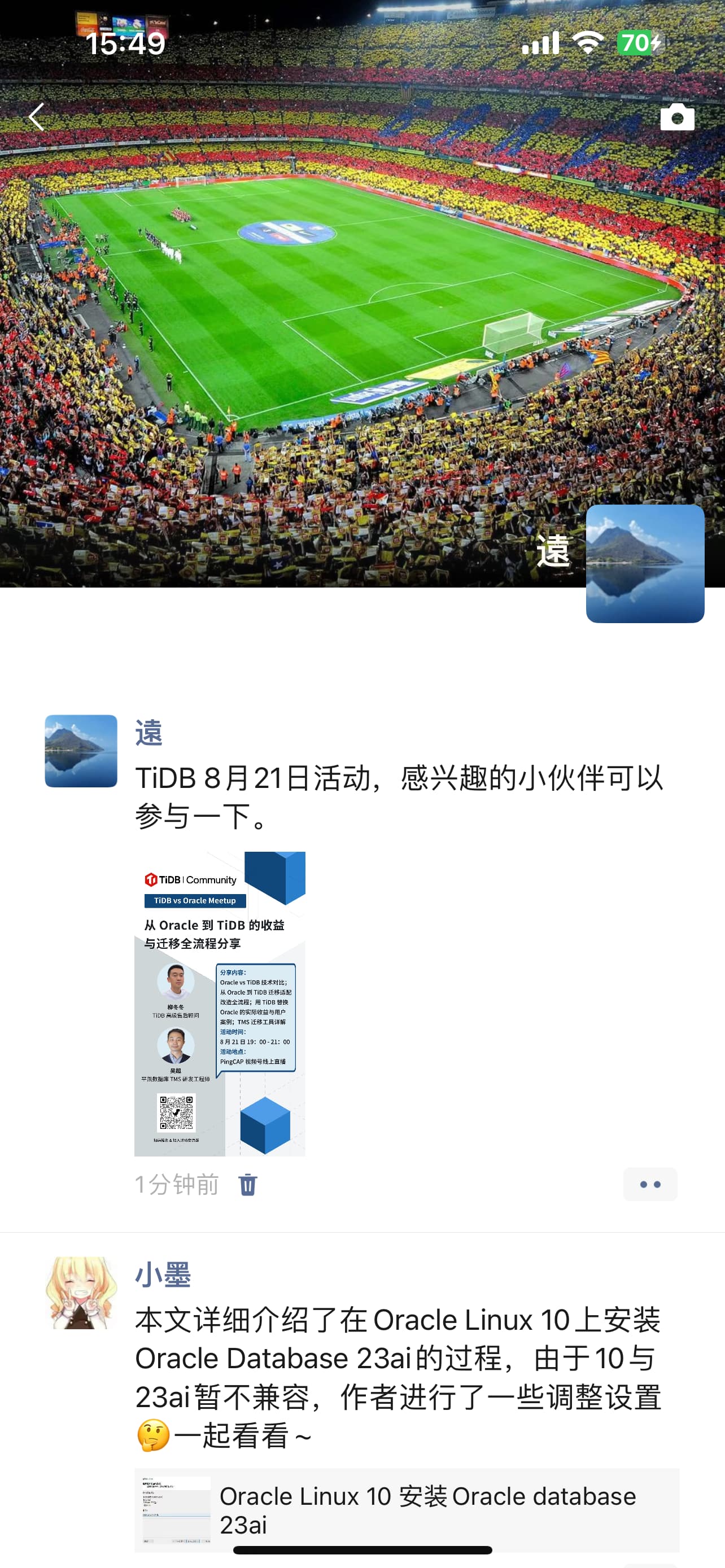725x1568 pixels.
Task: Open the Oracle Linux 10 article link
Action: pos(406,1509)
